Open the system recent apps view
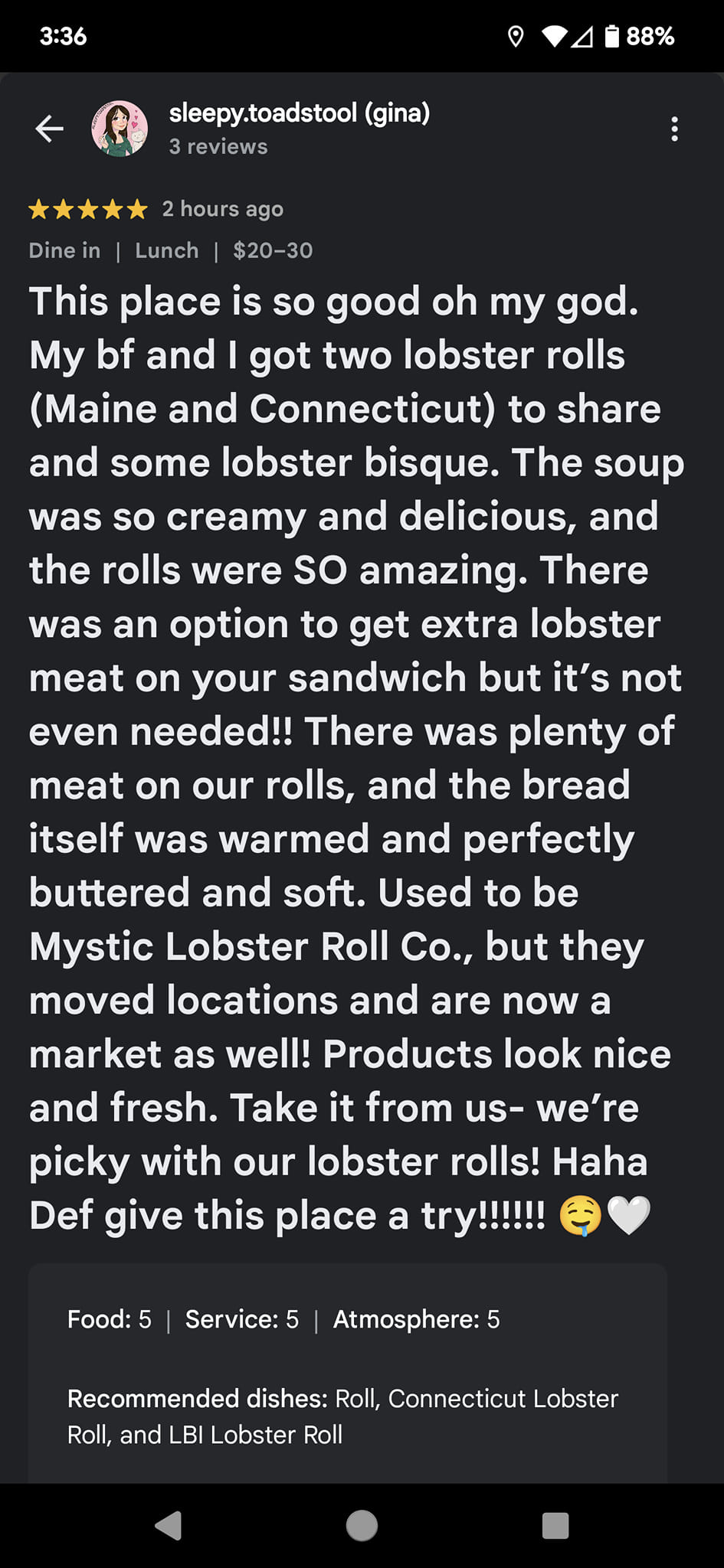Viewport: 724px width, 1568px height. pos(555,1525)
